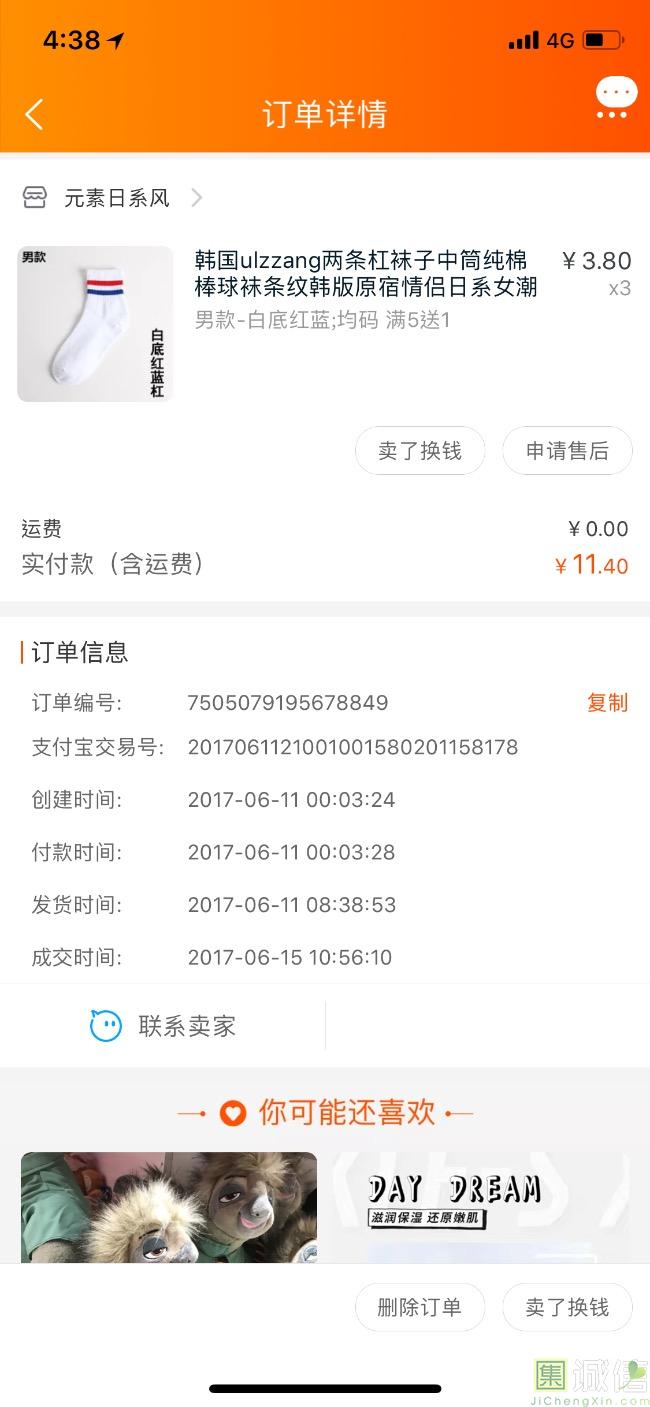The image size is (650, 1407).
Task: Tap 卖了换钱 in the bottom bar
Action: (567, 1307)
